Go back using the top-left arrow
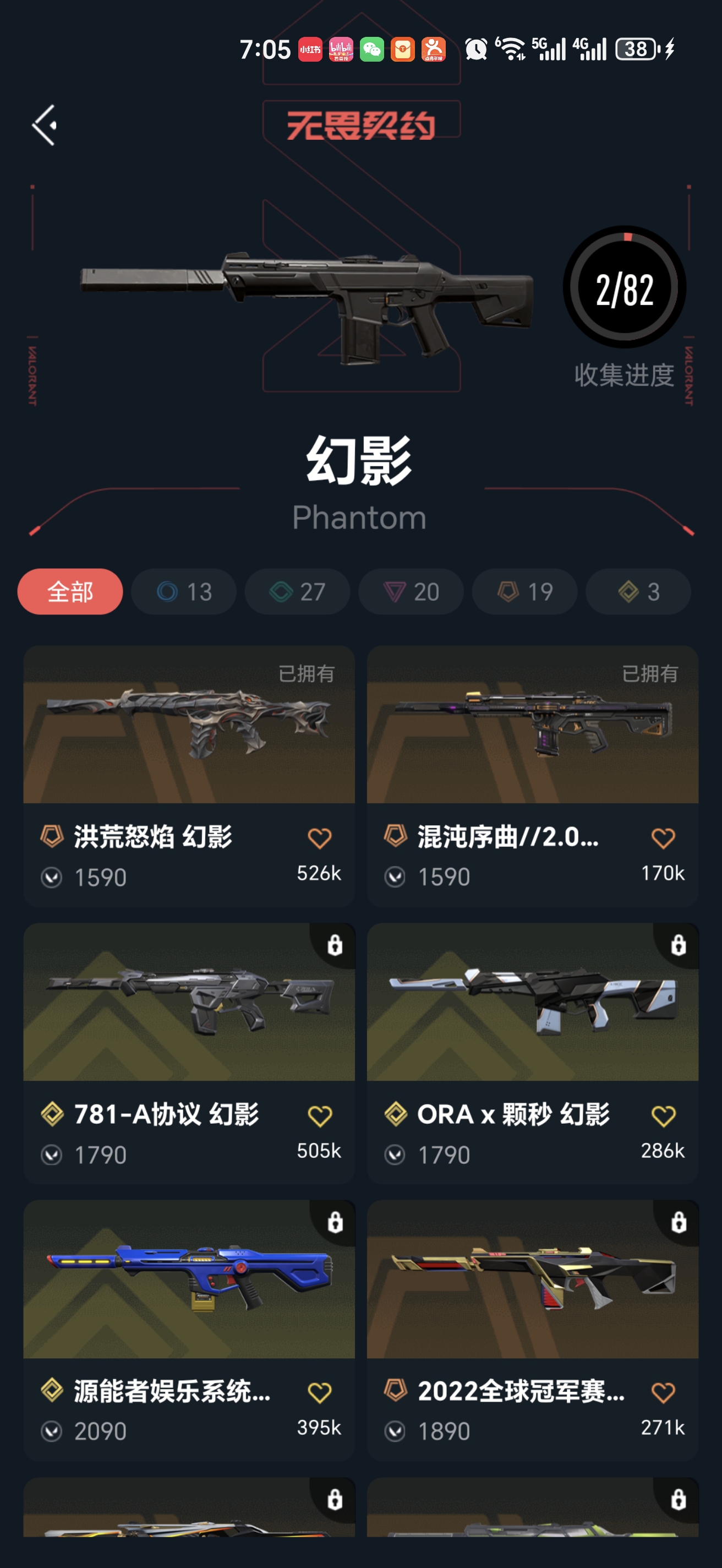 coord(45,125)
